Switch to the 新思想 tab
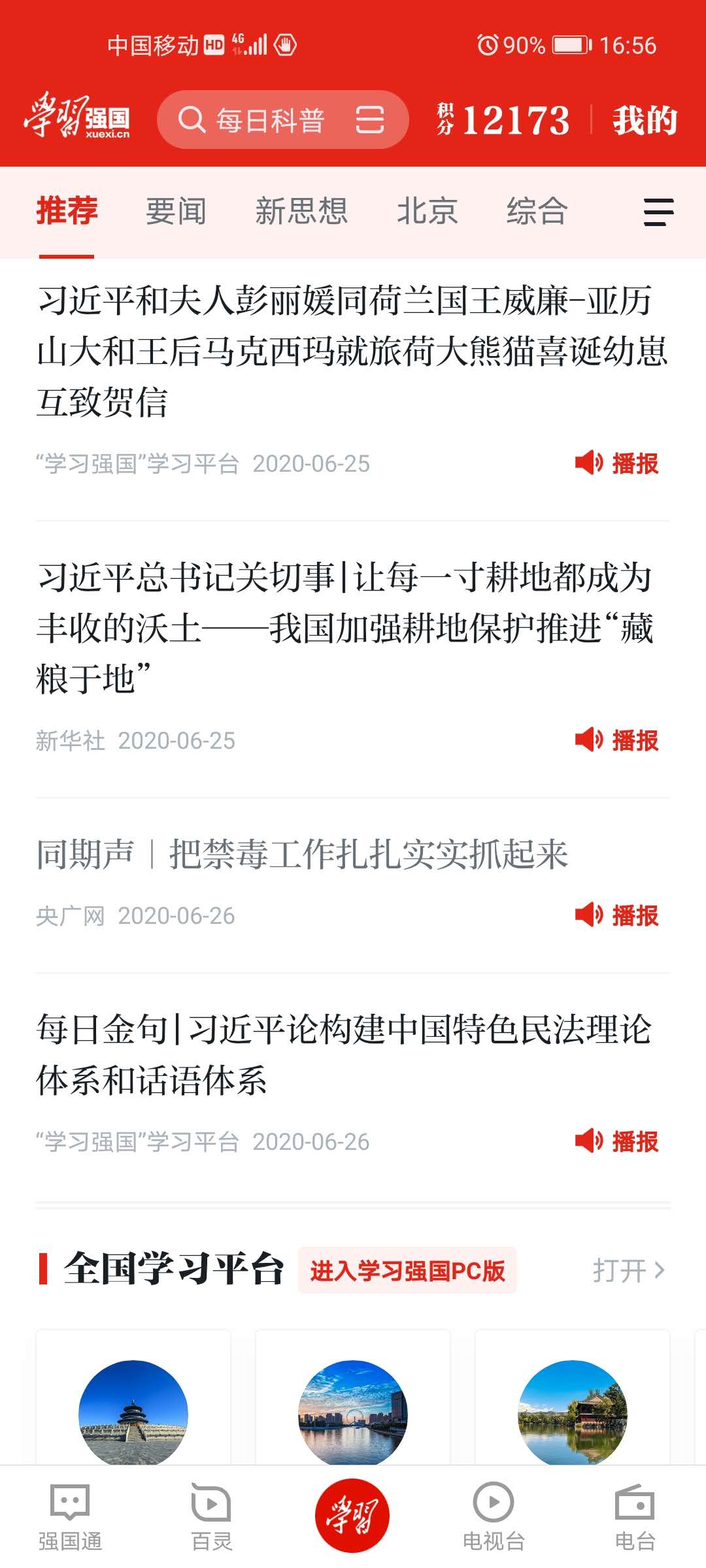 [301, 212]
